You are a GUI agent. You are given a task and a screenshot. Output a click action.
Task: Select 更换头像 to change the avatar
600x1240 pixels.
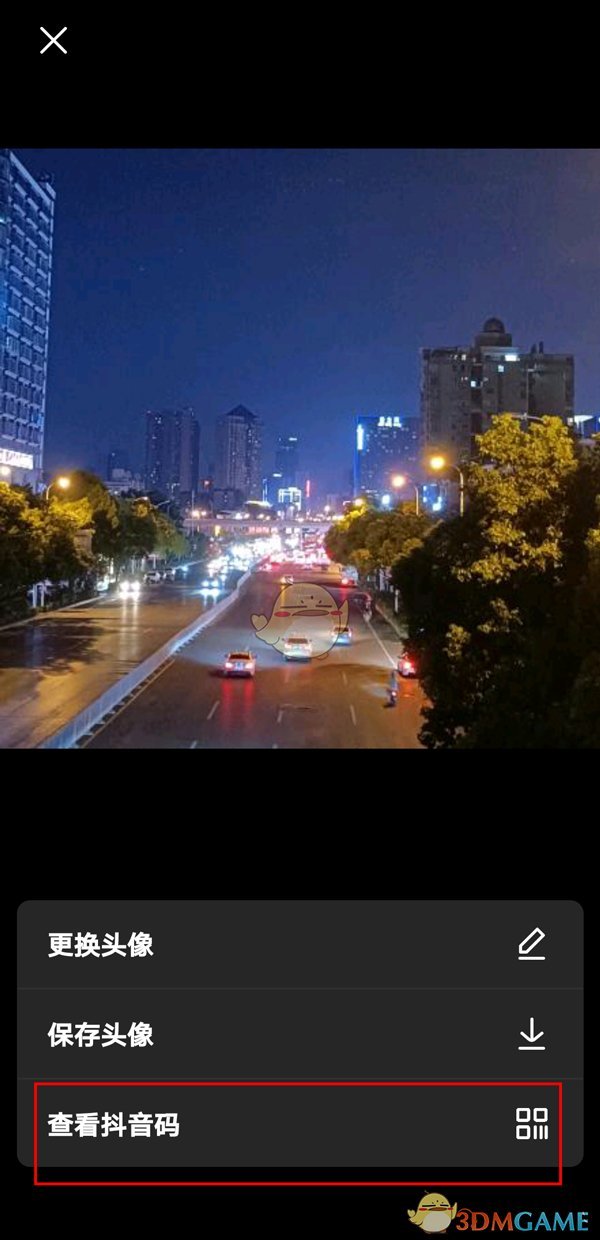coord(300,945)
